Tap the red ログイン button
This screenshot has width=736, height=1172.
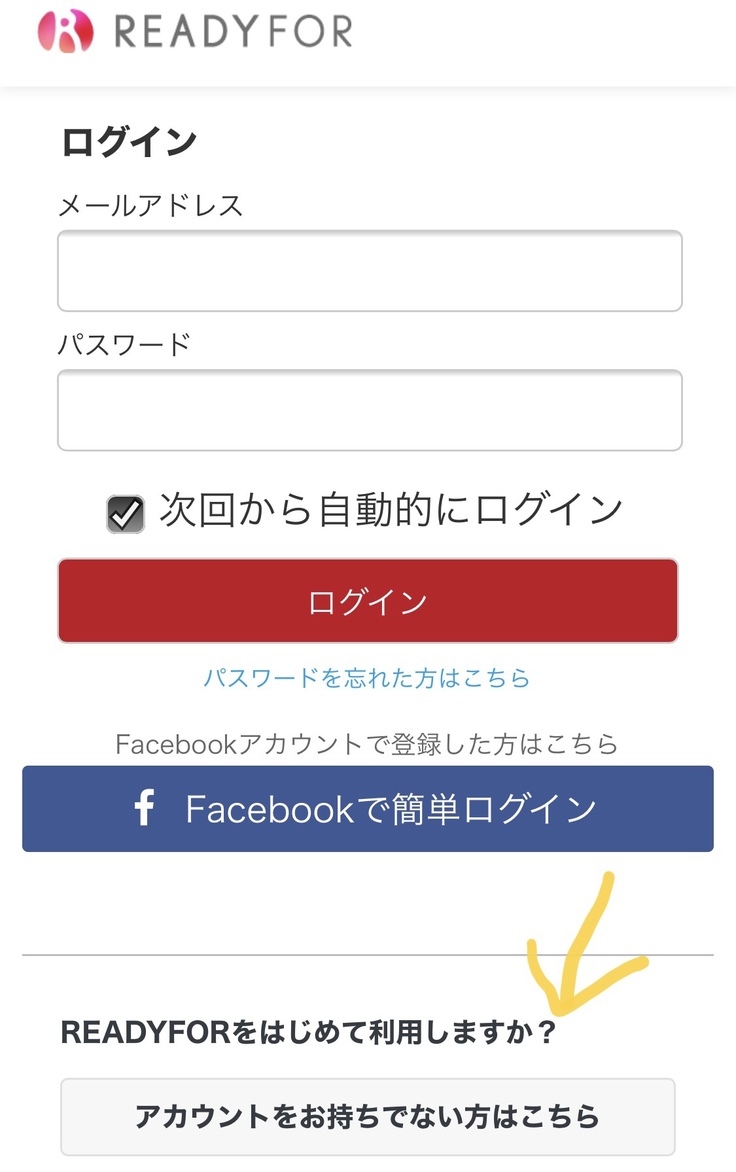368,601
